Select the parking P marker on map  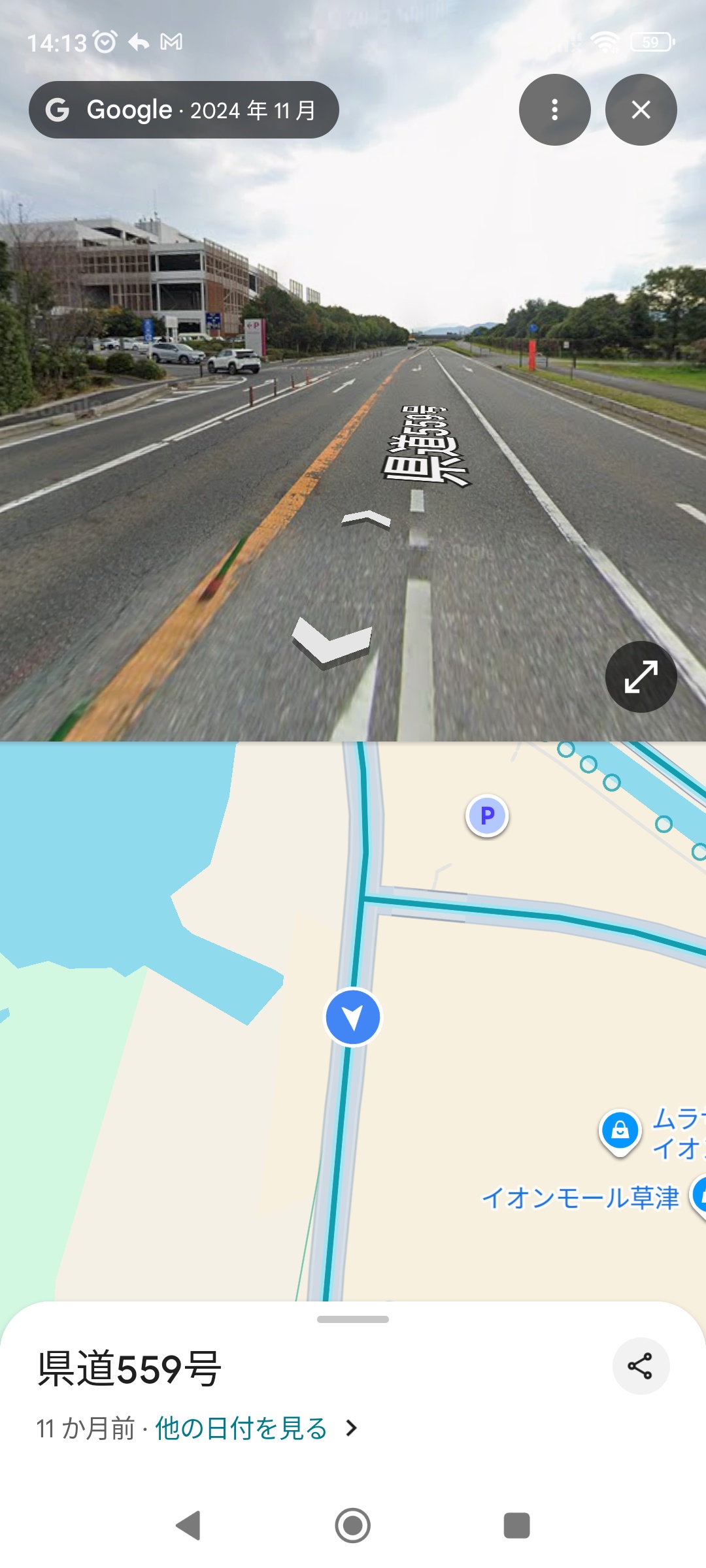[x=487, y=816]
